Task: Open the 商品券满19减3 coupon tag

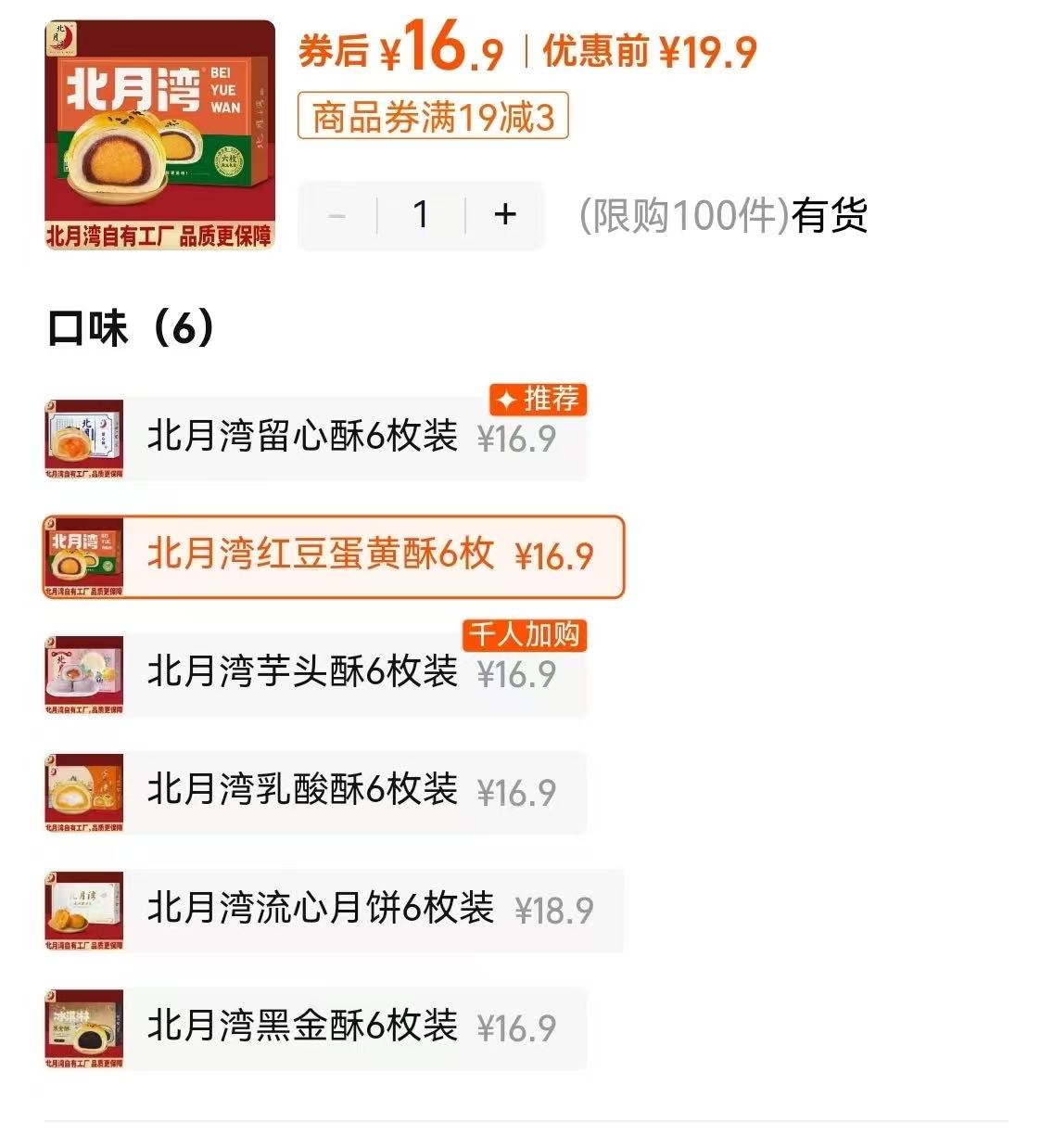Action: pos(432,117)
